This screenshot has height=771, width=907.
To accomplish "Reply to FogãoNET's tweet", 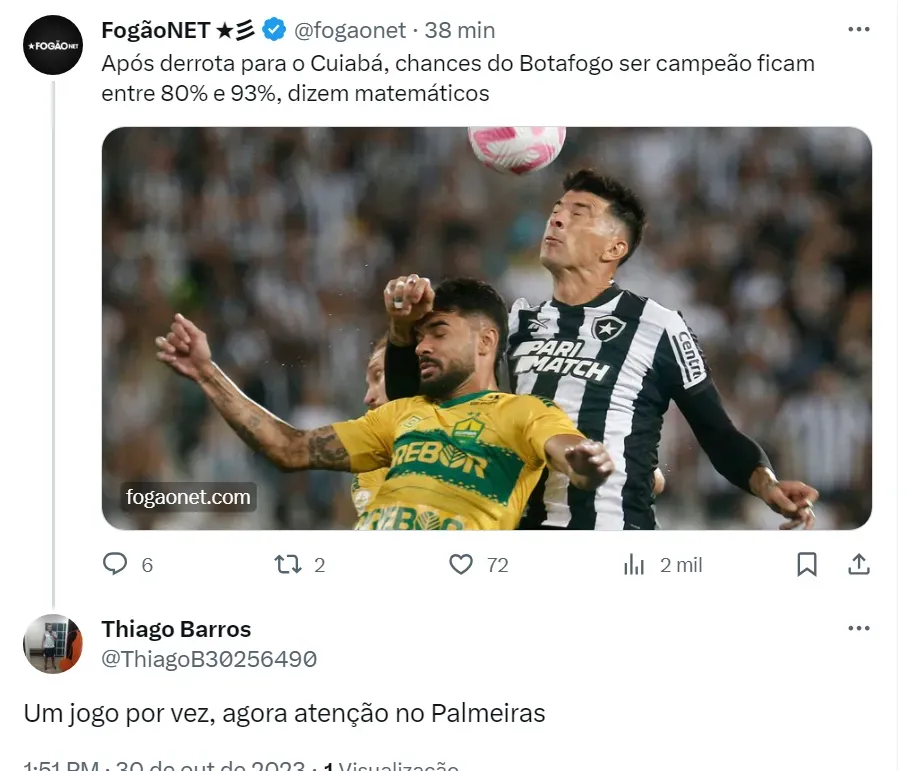I will coord(116,565).
